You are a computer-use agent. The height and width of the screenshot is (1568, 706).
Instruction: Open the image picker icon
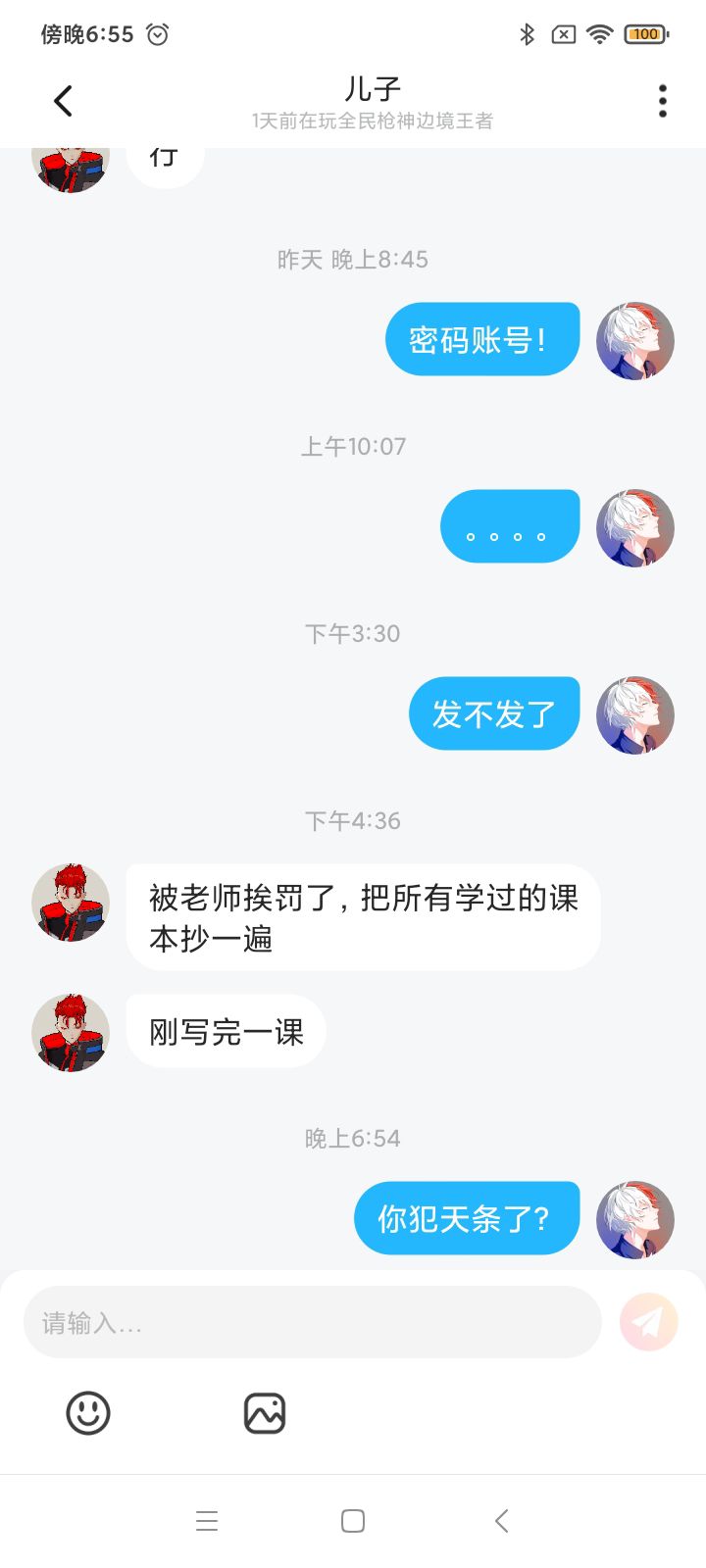[265, 1413]
